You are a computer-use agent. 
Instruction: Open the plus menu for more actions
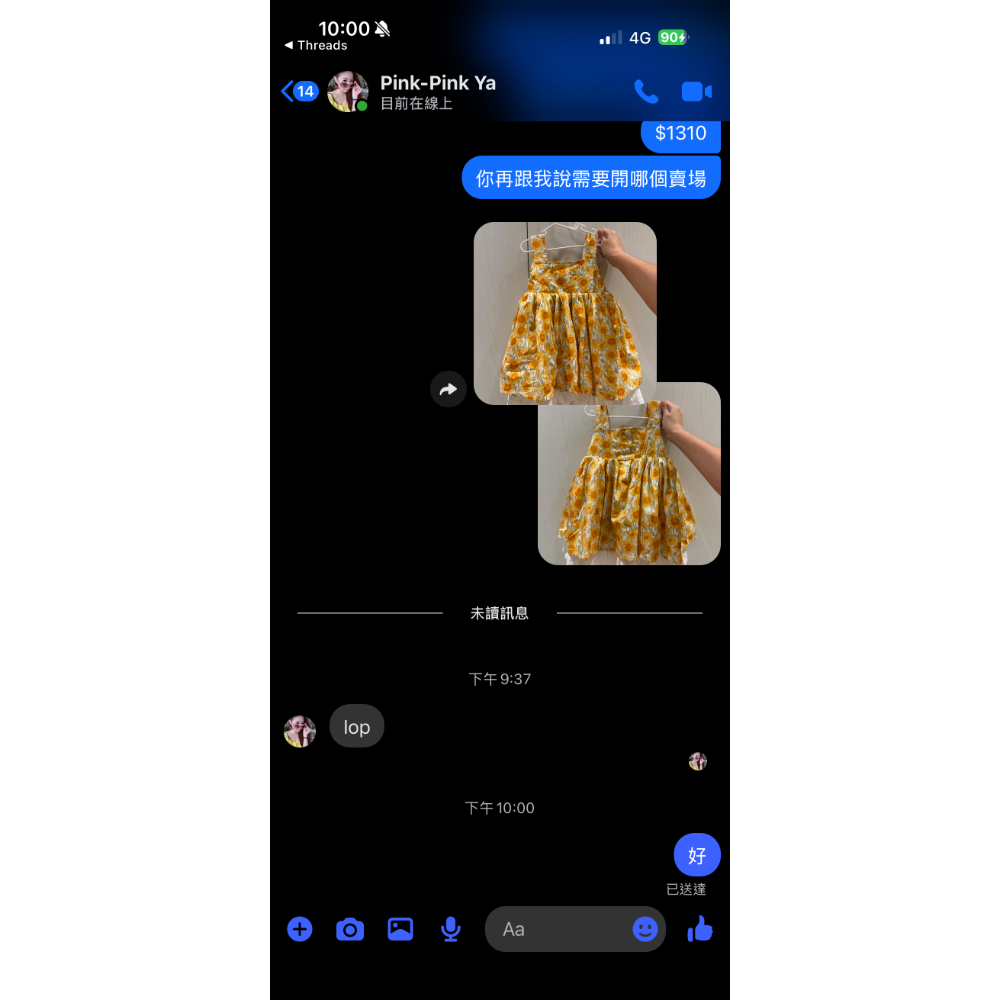(x=300, y=929)
